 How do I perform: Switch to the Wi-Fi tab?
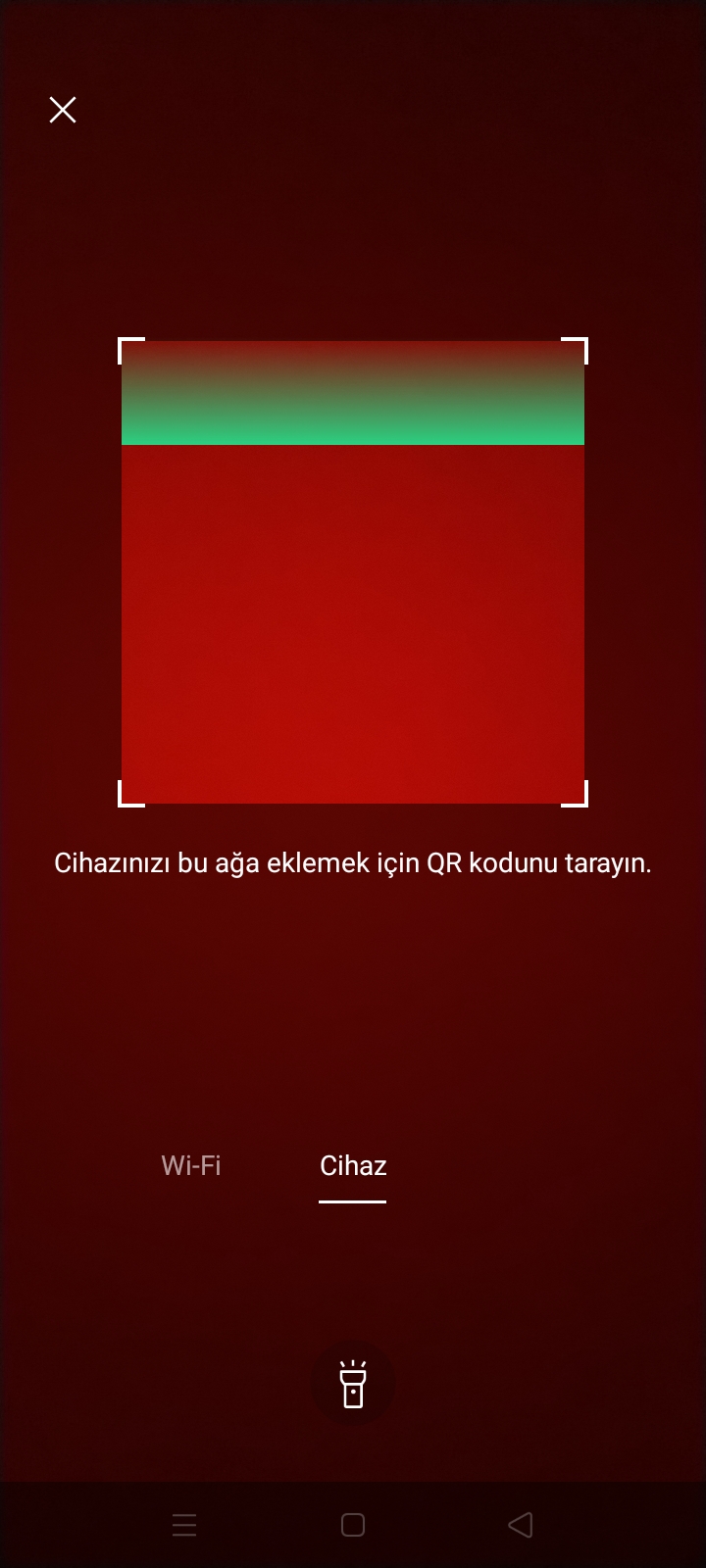(x=191, y=1165)
